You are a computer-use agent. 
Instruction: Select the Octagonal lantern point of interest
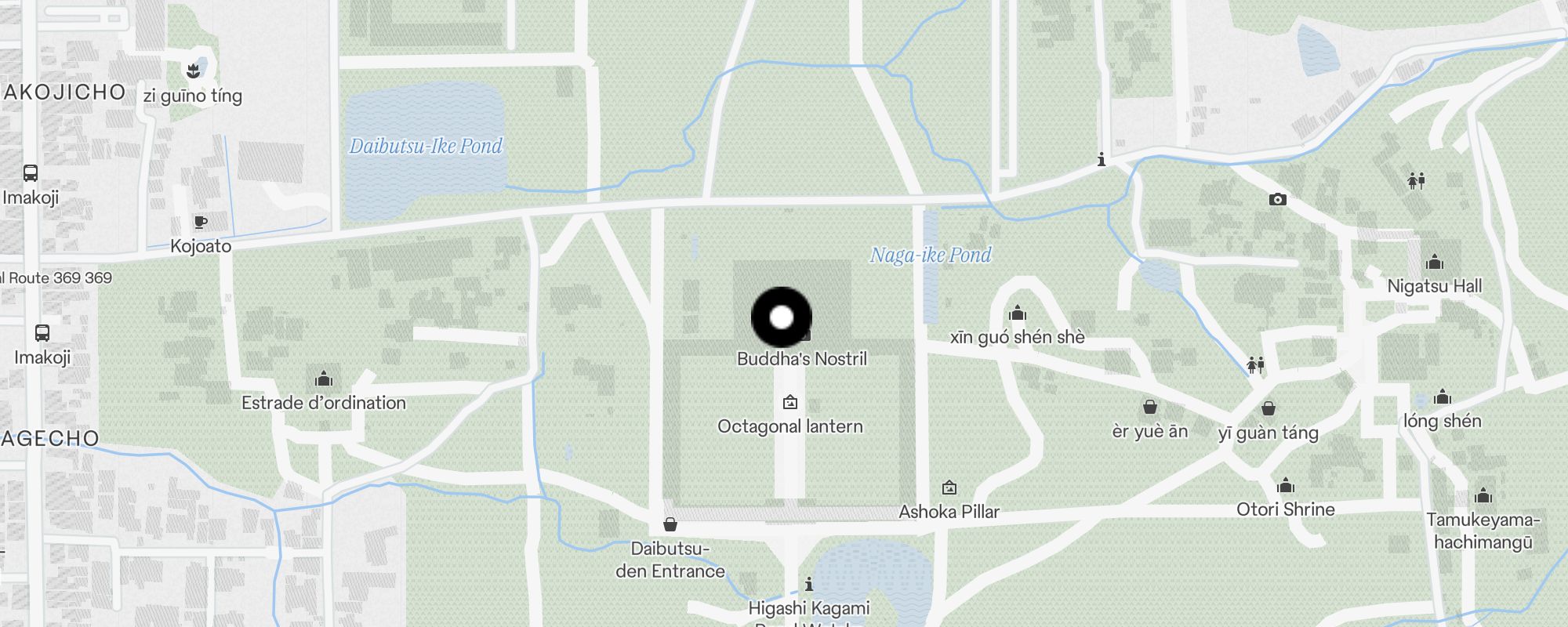790,403
